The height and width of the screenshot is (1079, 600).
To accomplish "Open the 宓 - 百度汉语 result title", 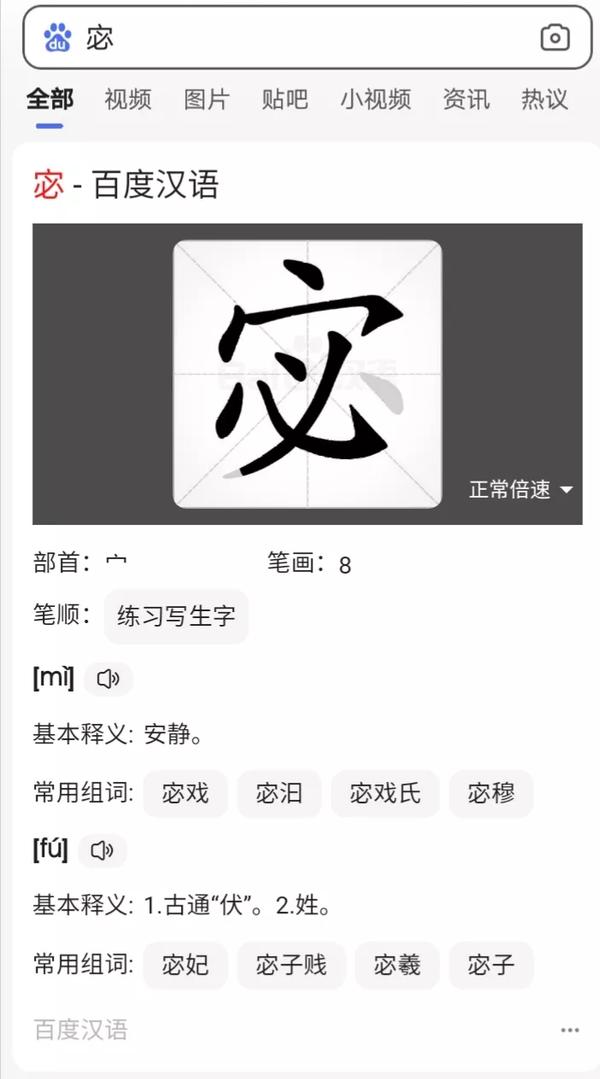I will pos(126,185).
